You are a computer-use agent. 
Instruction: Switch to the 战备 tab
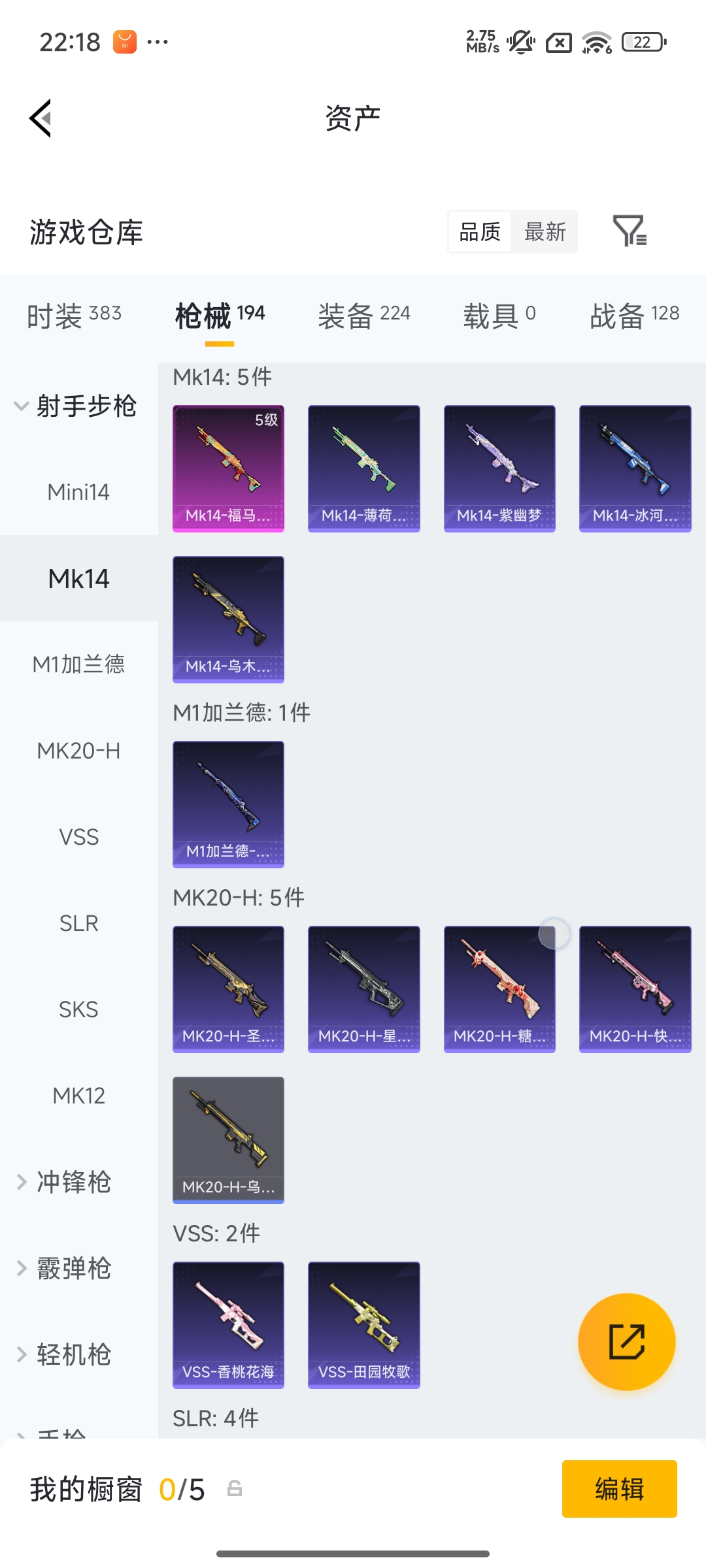point(634,316)
